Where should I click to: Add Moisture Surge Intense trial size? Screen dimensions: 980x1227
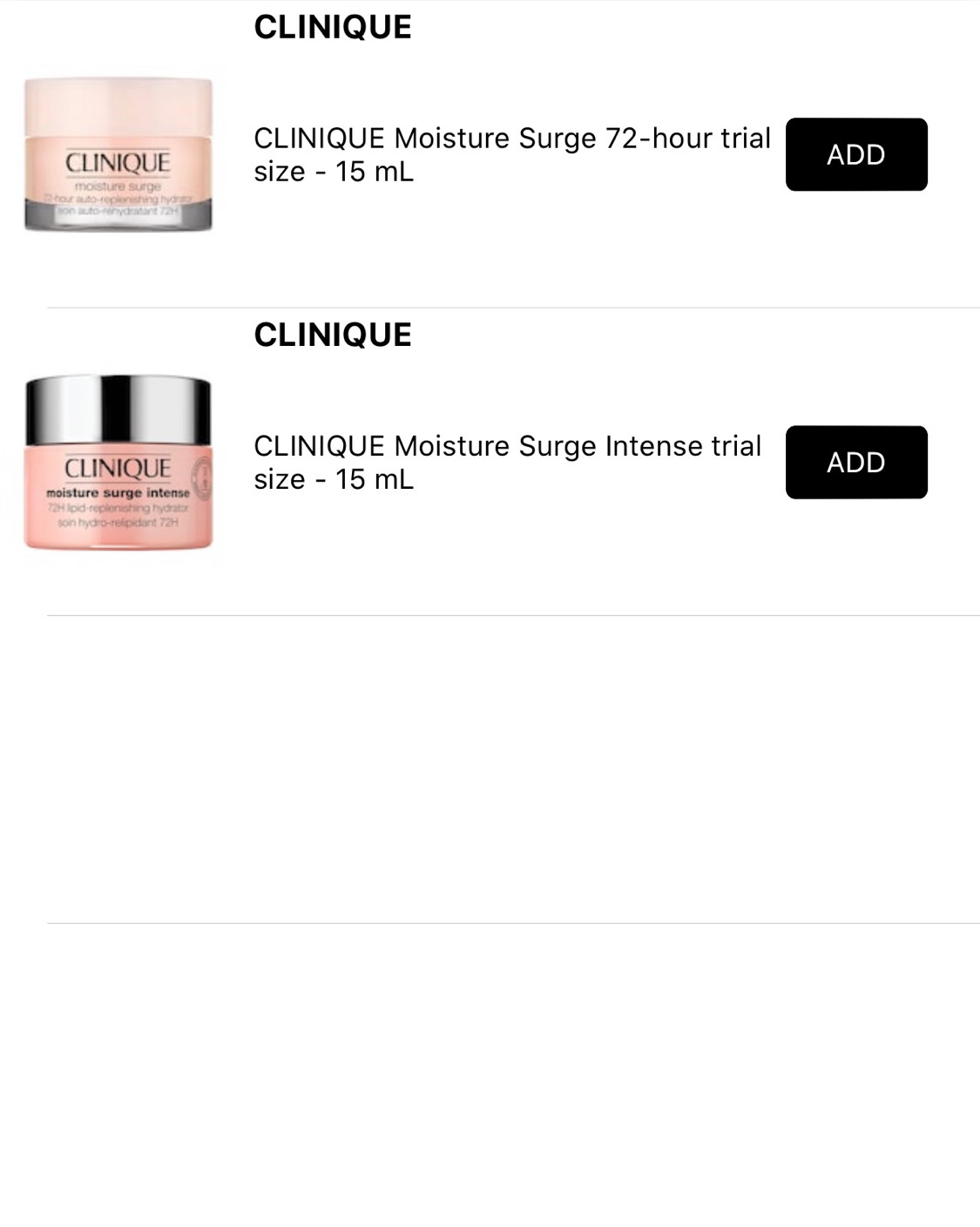point(855,462)
